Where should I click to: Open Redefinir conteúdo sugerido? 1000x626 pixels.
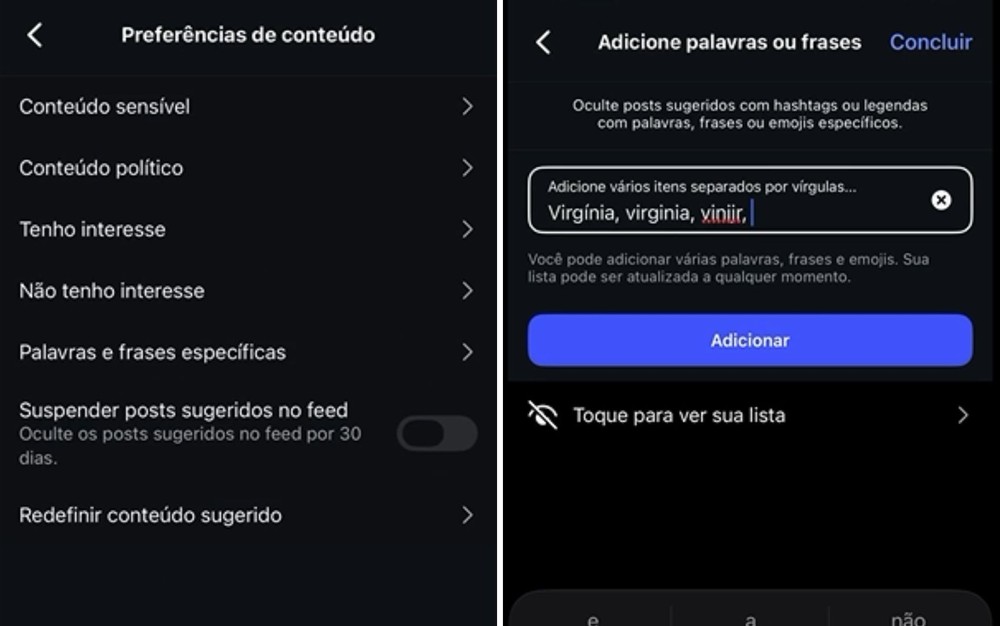pos(246,515)
